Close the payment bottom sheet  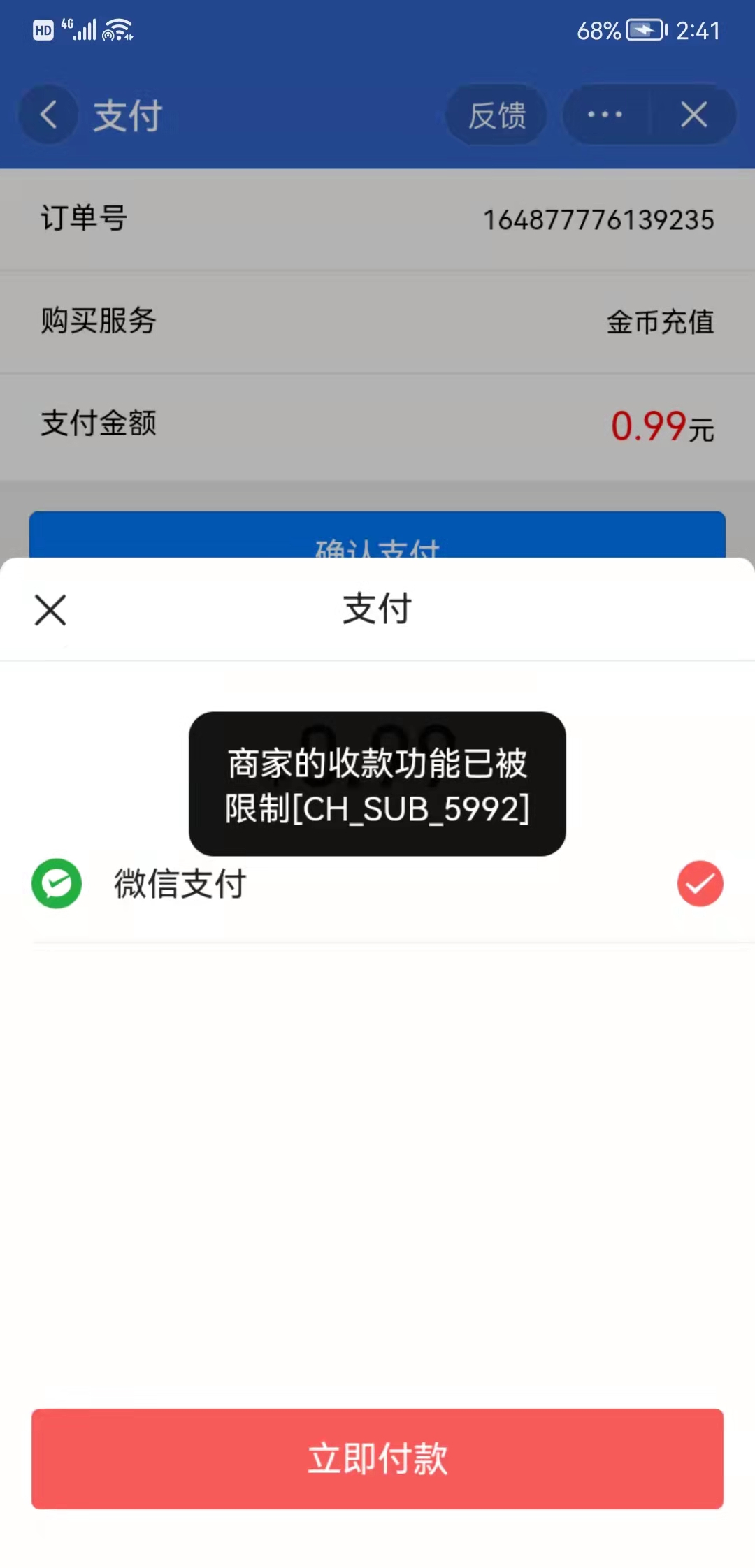[x=50, y=610]
